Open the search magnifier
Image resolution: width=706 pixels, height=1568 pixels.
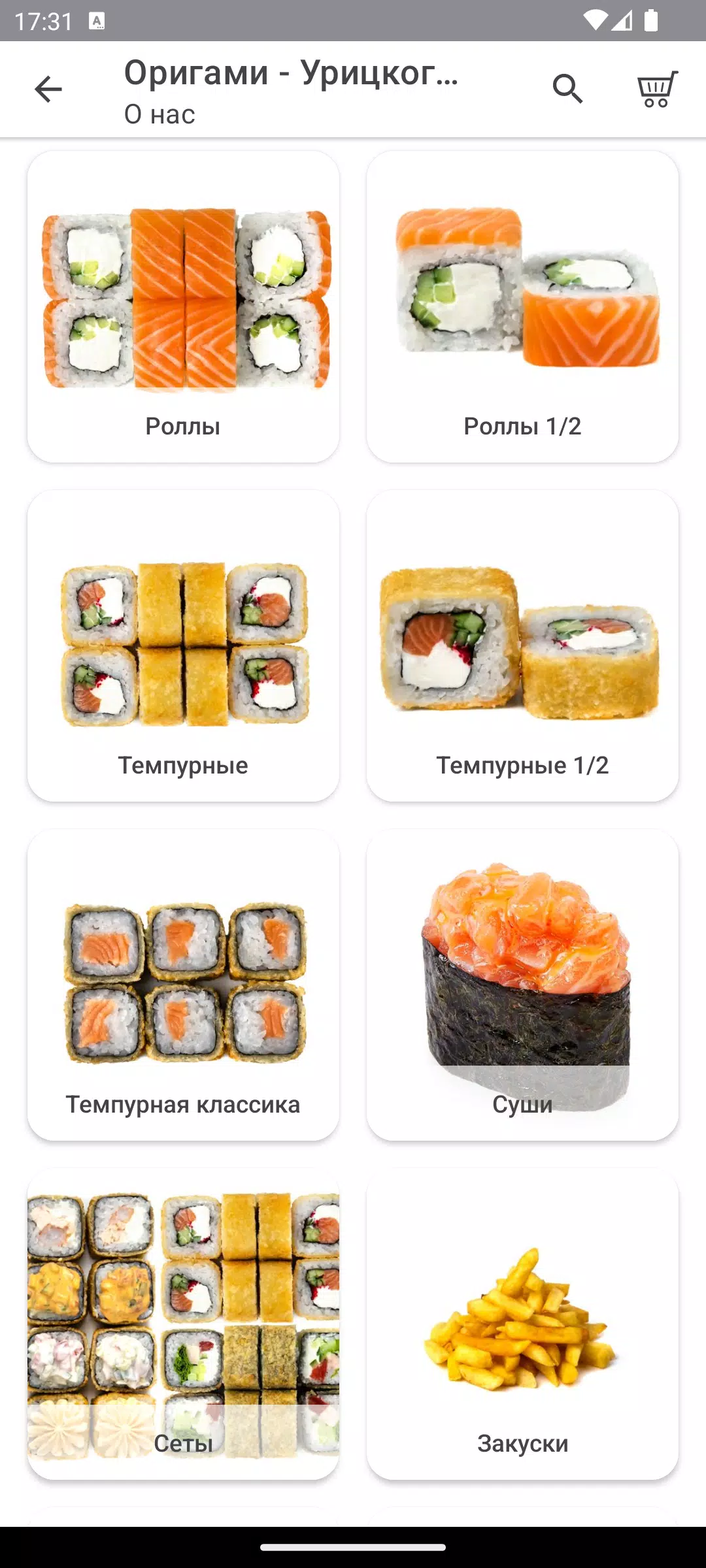coord(567,89)
